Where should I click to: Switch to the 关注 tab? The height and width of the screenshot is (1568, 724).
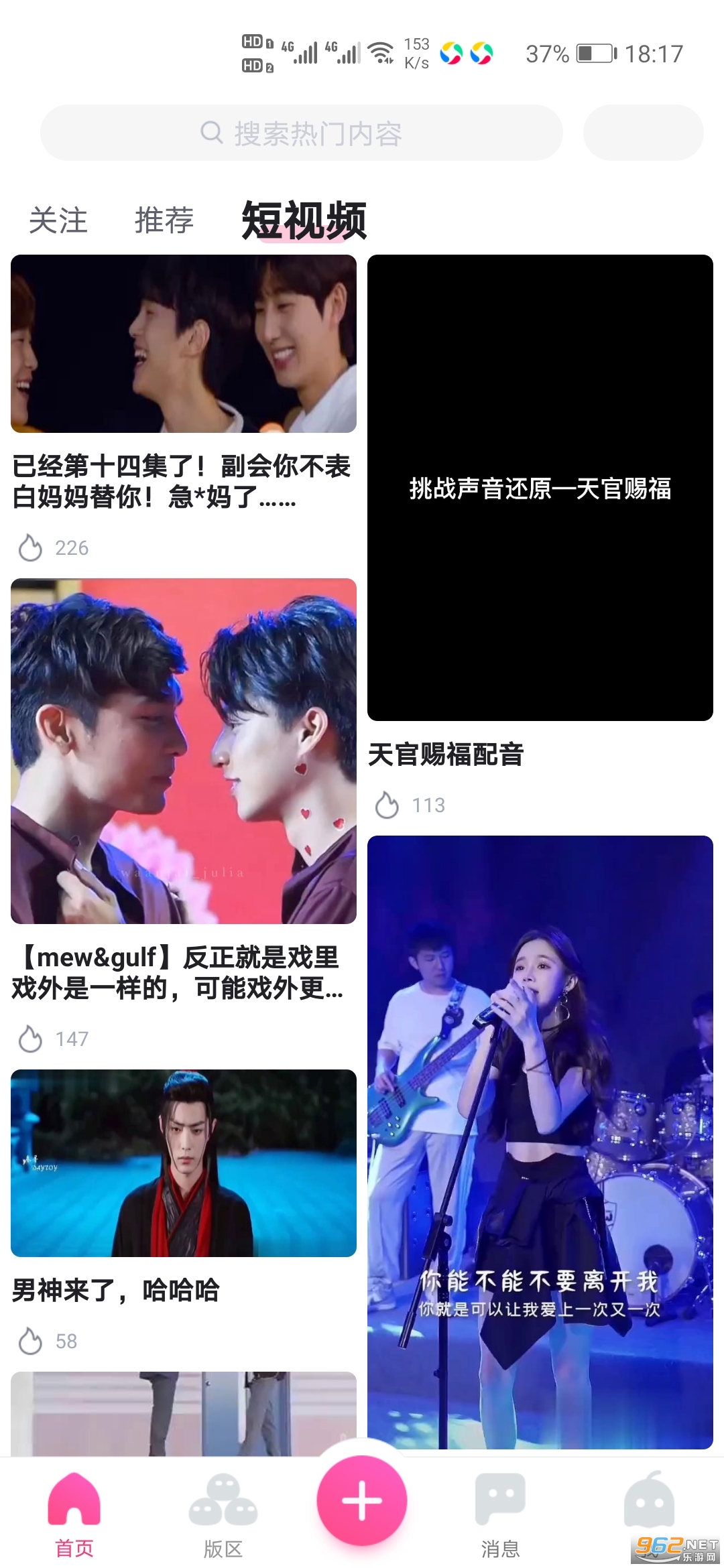(58, 220)
